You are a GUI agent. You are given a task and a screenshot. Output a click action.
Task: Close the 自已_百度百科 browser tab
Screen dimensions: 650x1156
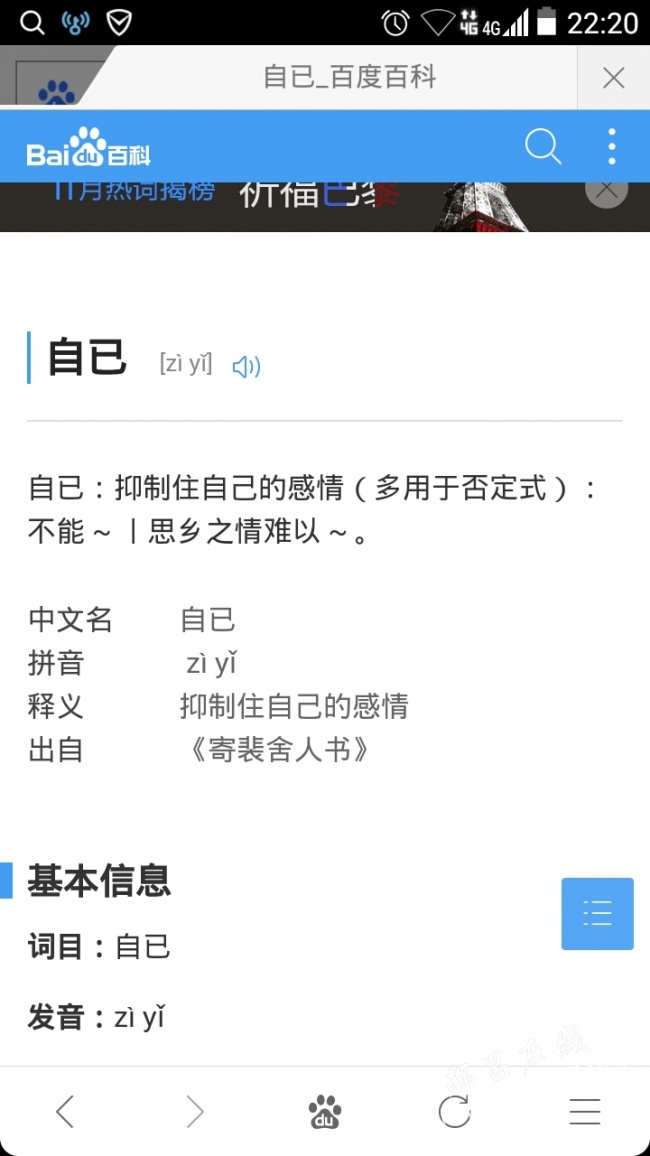613,77
